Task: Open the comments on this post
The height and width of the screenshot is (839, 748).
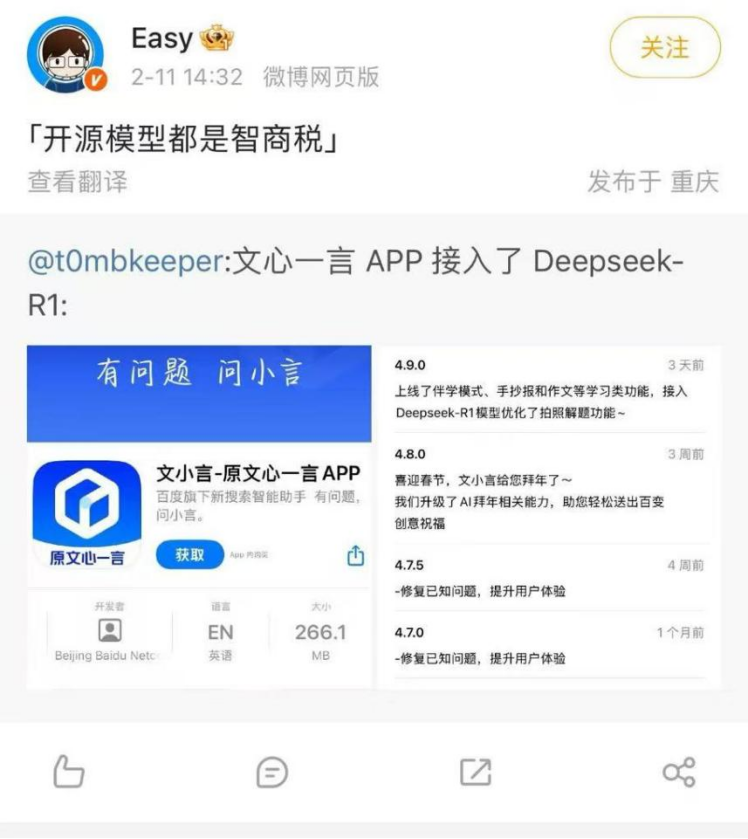Action: (272, 771)
